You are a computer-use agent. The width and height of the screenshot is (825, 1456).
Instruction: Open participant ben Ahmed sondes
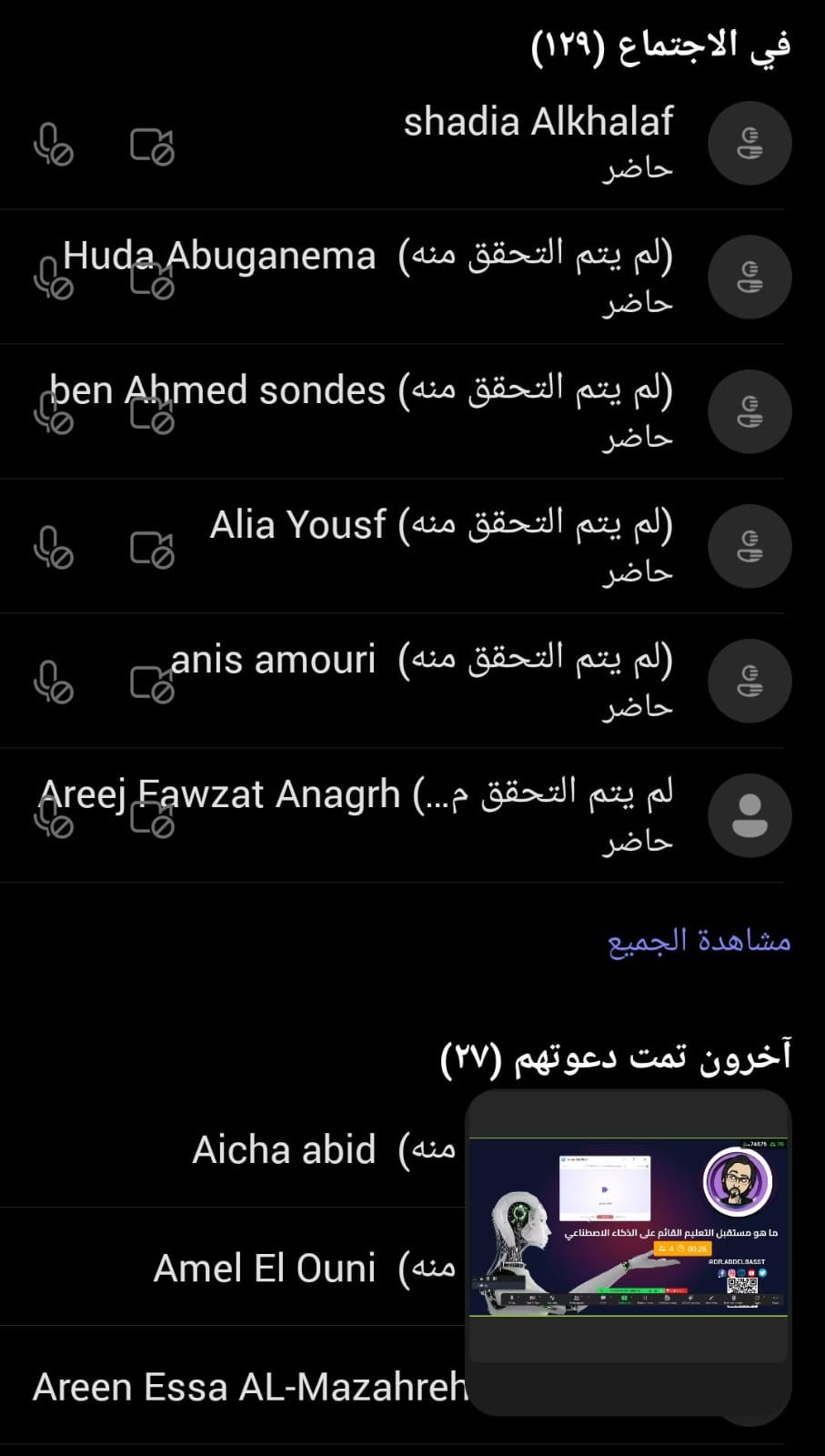click(x=412, y=412)
